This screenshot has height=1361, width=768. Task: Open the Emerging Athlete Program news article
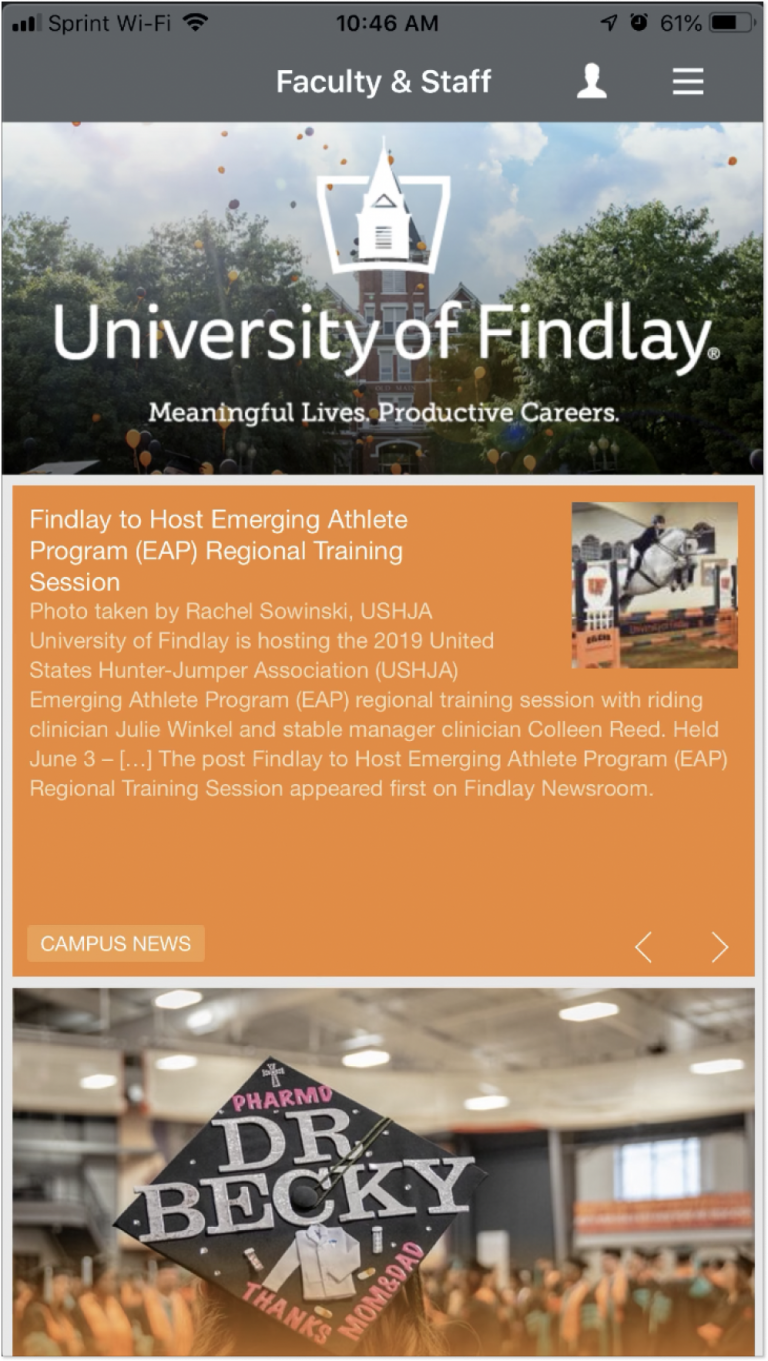pos(217,550)
